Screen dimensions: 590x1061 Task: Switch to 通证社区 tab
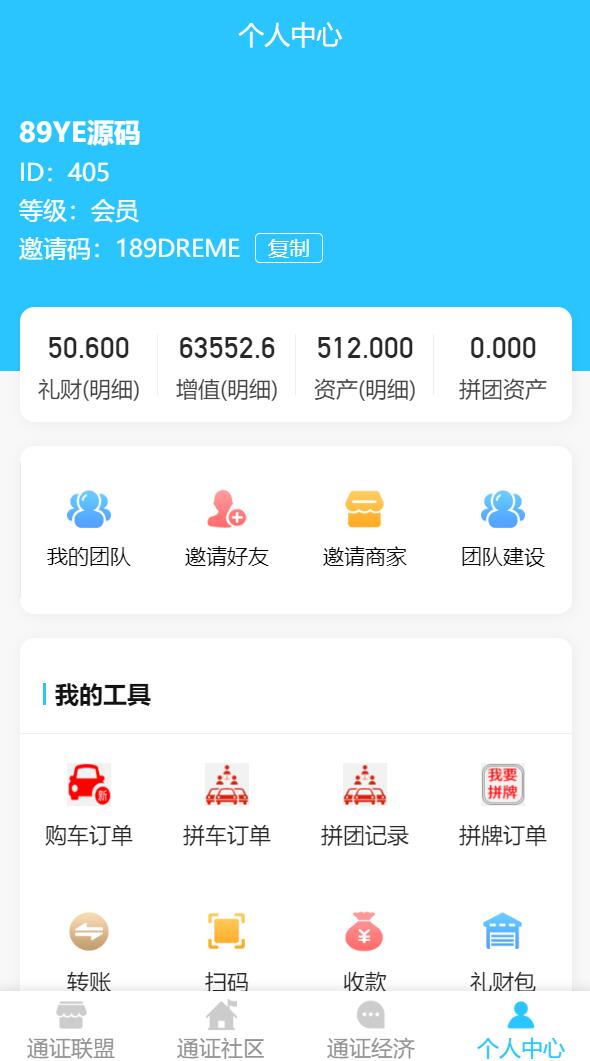(x=221, y=1029)
